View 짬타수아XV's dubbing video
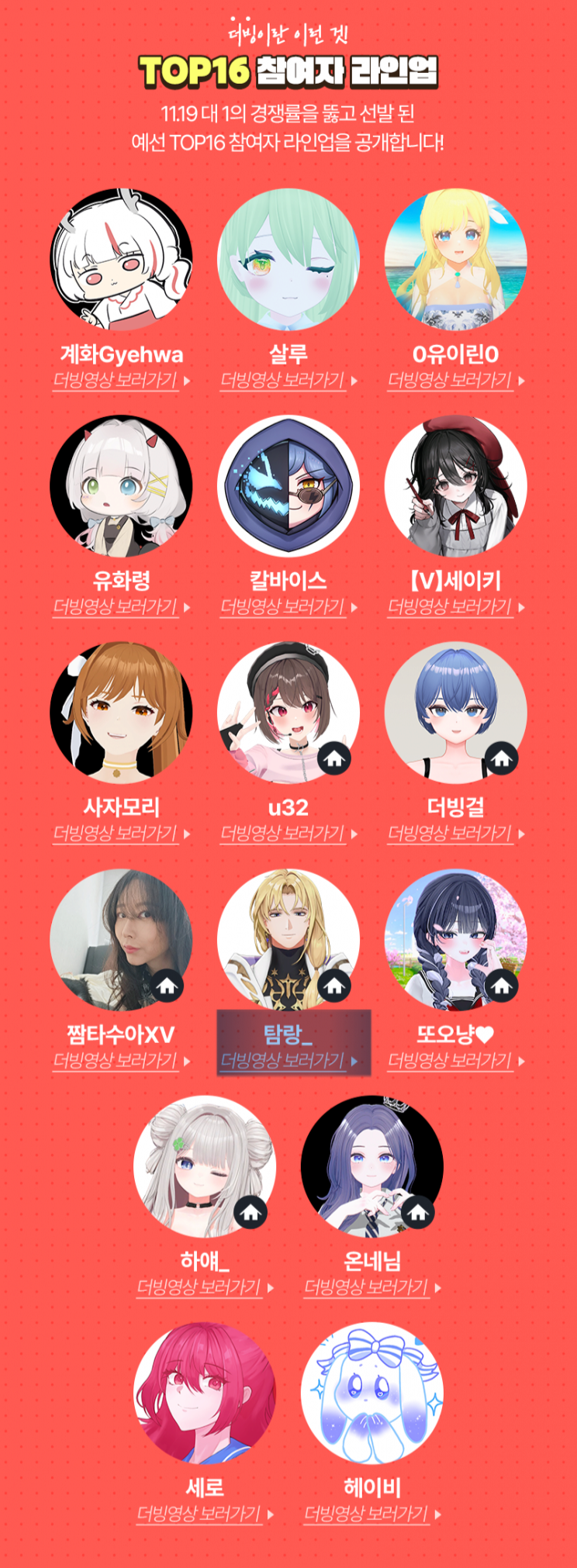The width and height of the screenshot is (577, 1568). (x=120, y=1061)
